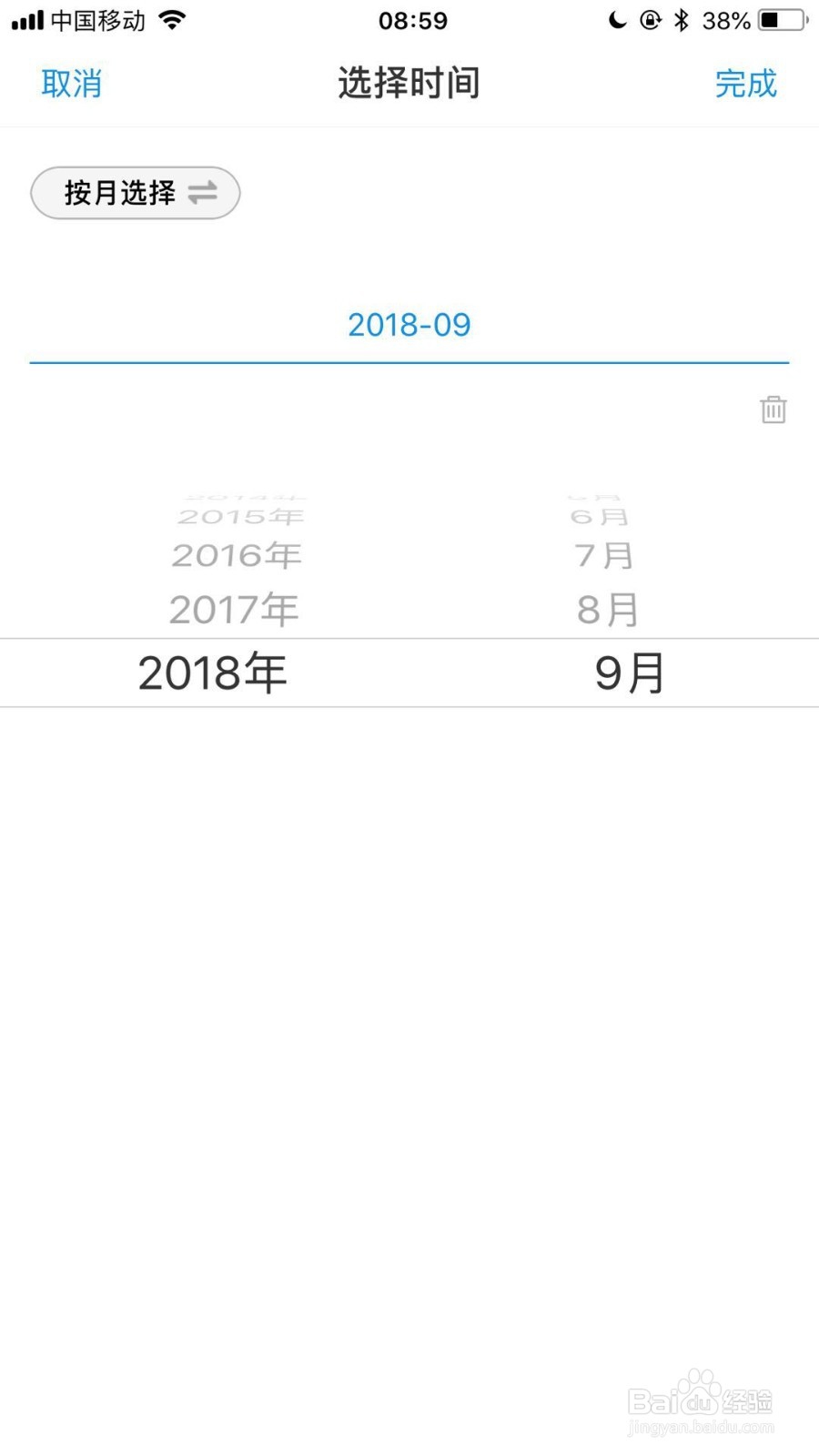The width and height of the screenshot is (819, 1456).
Task: Tap the 选择时间 title bar
Action: pos(409,82)
